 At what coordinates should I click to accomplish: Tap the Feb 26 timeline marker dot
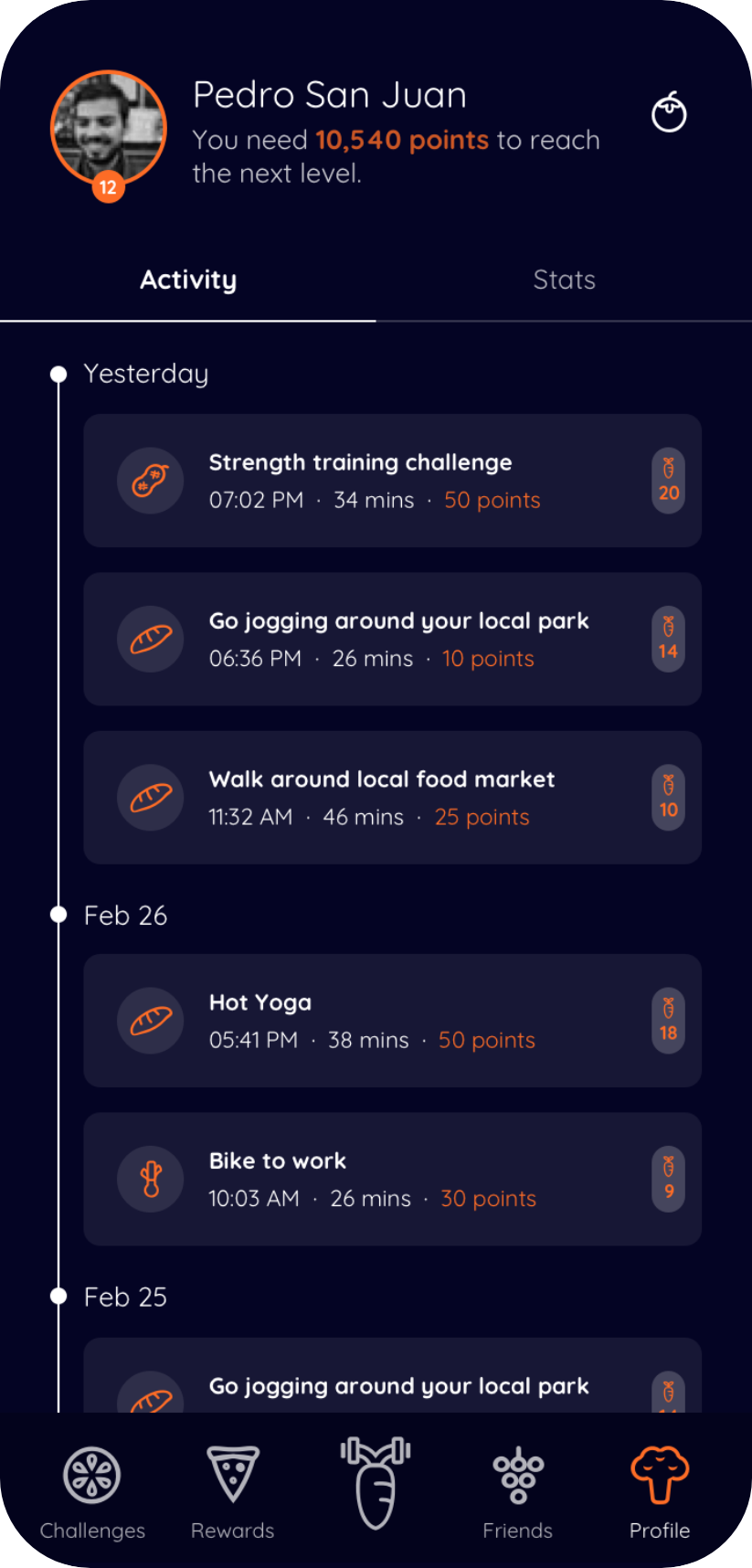point(58,914)
